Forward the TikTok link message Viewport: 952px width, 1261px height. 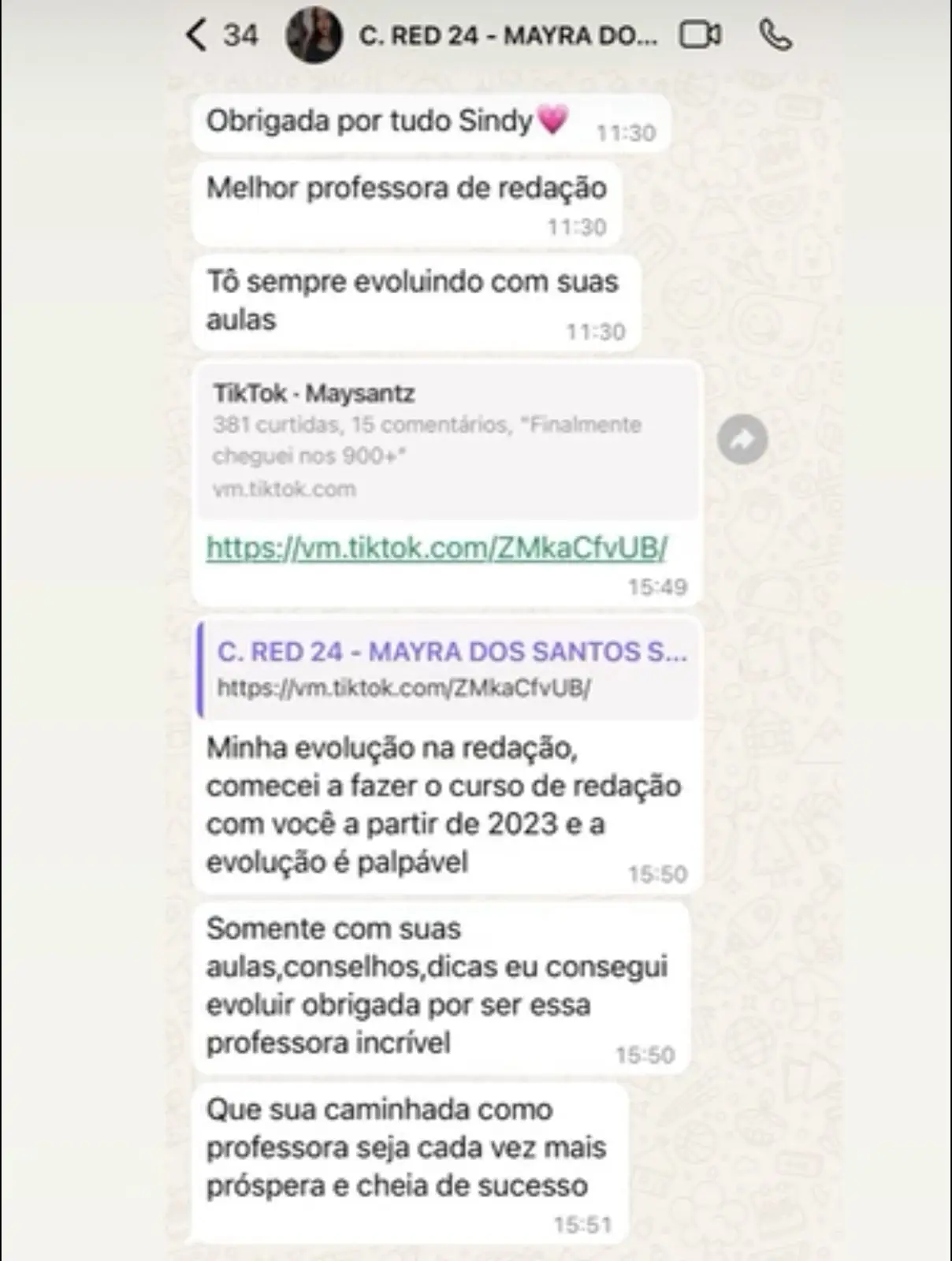(742, 440)
